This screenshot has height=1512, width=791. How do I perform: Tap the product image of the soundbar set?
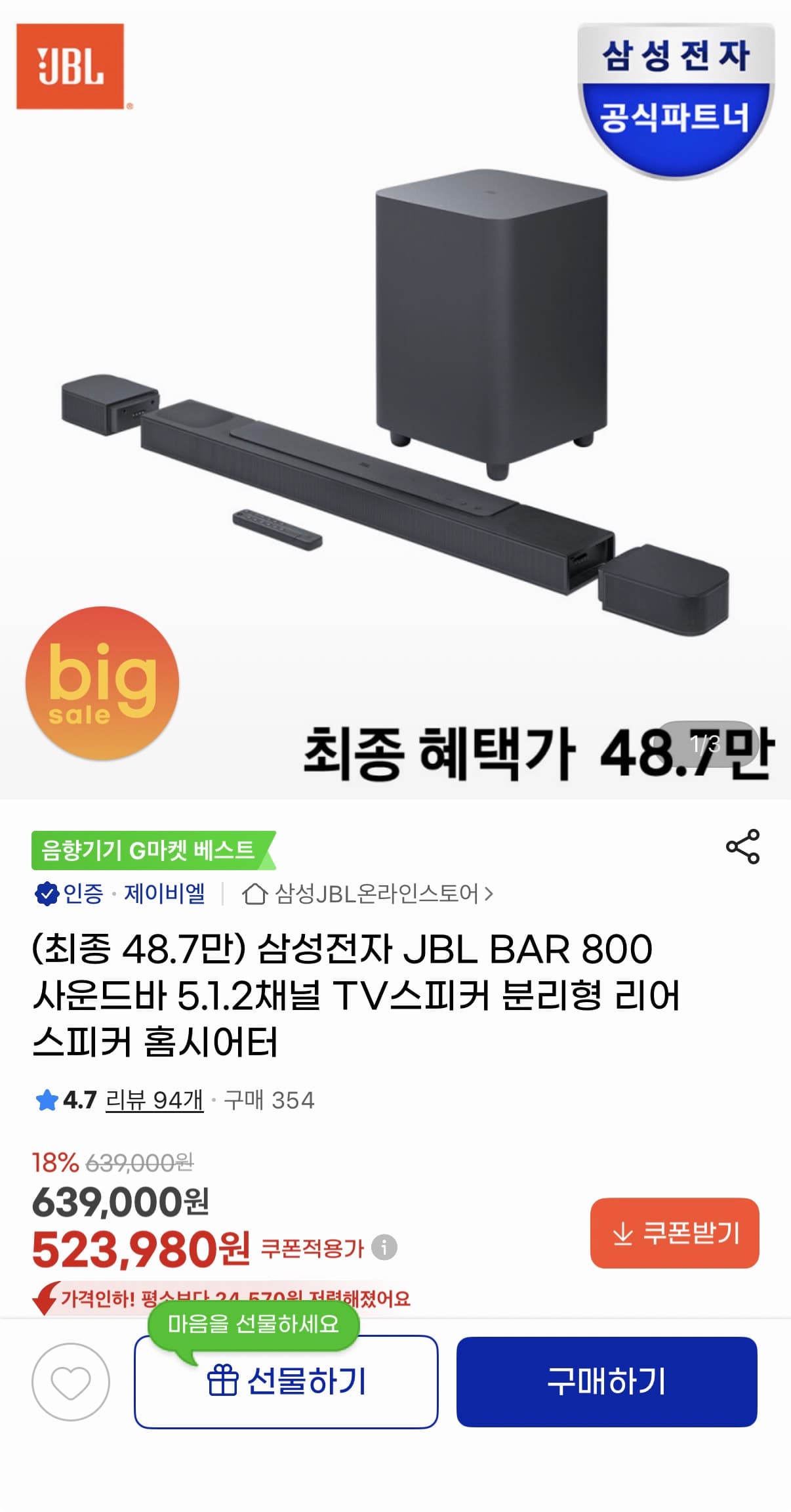[394, 427]
